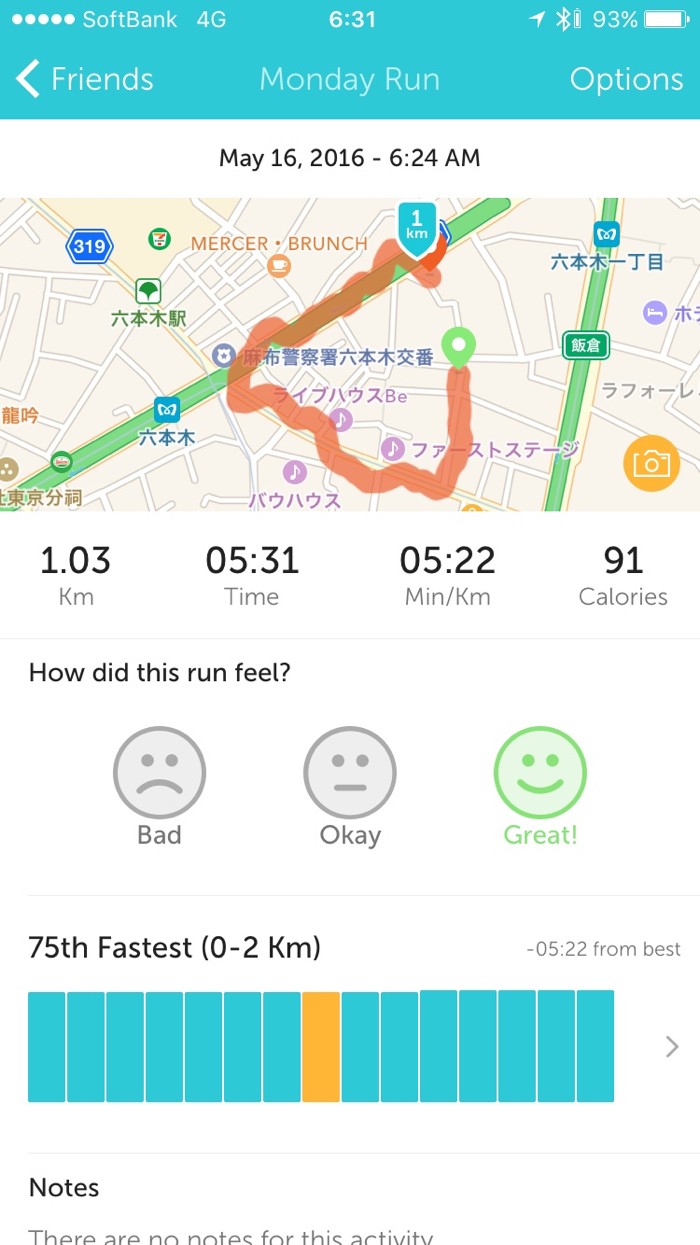The image size is (700, 1245).
Task: Expand the 75th Fastest ranking chevron
Action: [672, 1046]
